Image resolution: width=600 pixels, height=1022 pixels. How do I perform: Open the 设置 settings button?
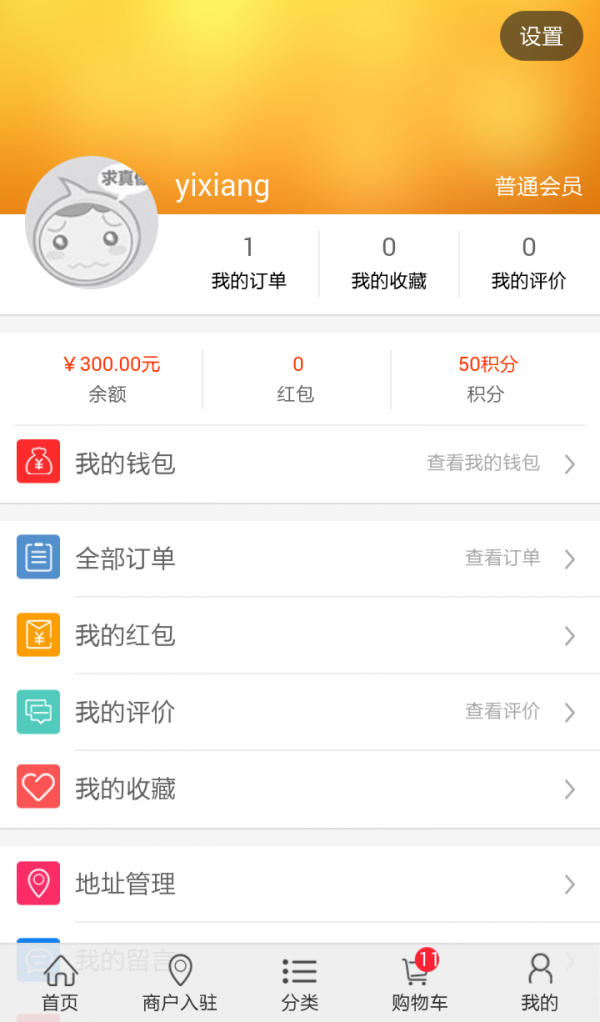[541, 37]
